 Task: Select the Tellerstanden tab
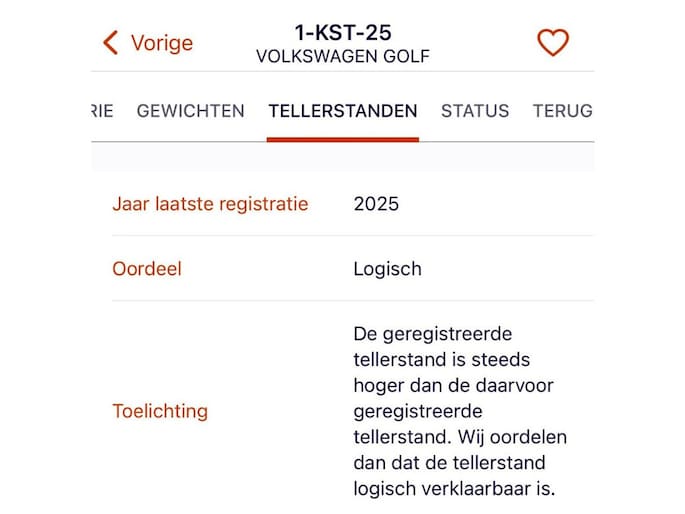pyautogui.click(x=342, y=111)
